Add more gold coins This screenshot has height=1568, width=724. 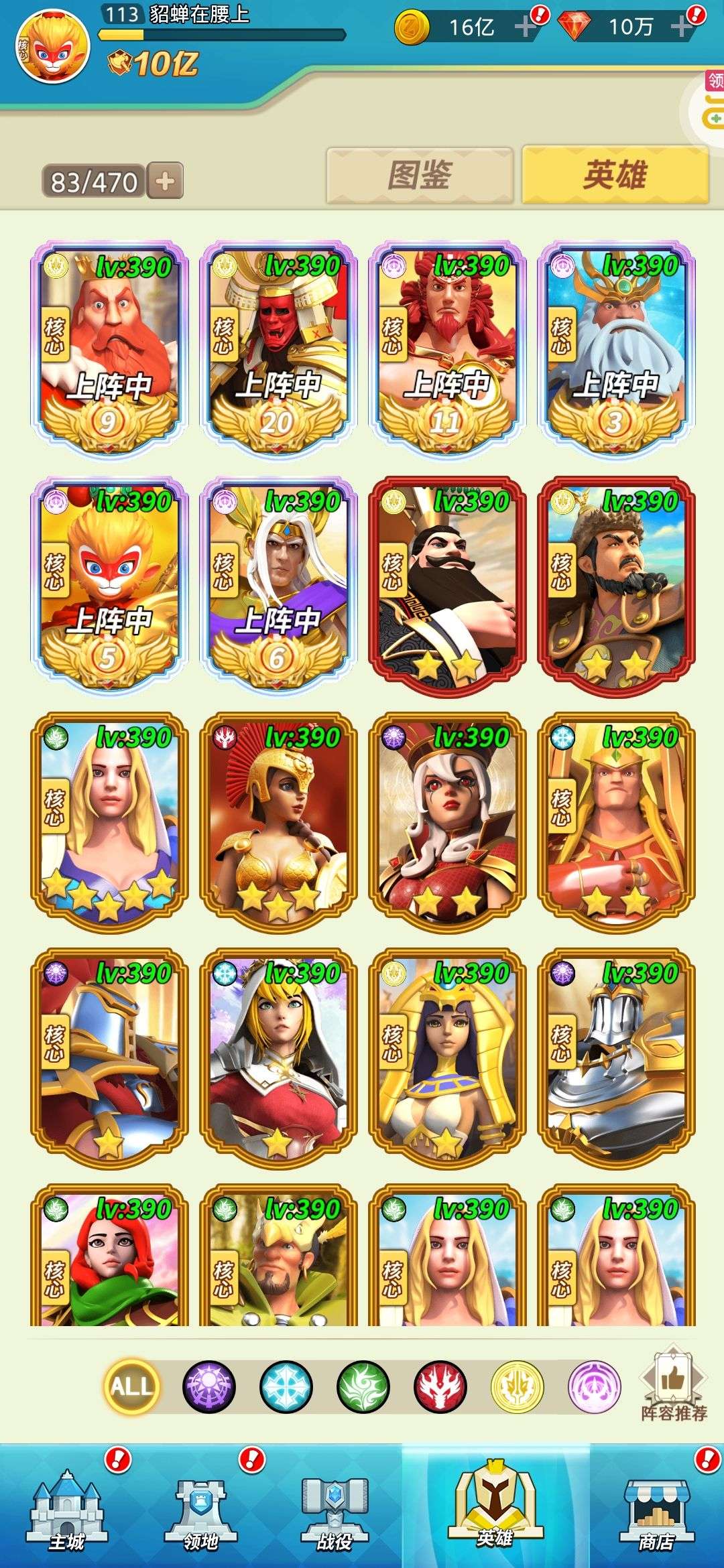pos(524,27)
